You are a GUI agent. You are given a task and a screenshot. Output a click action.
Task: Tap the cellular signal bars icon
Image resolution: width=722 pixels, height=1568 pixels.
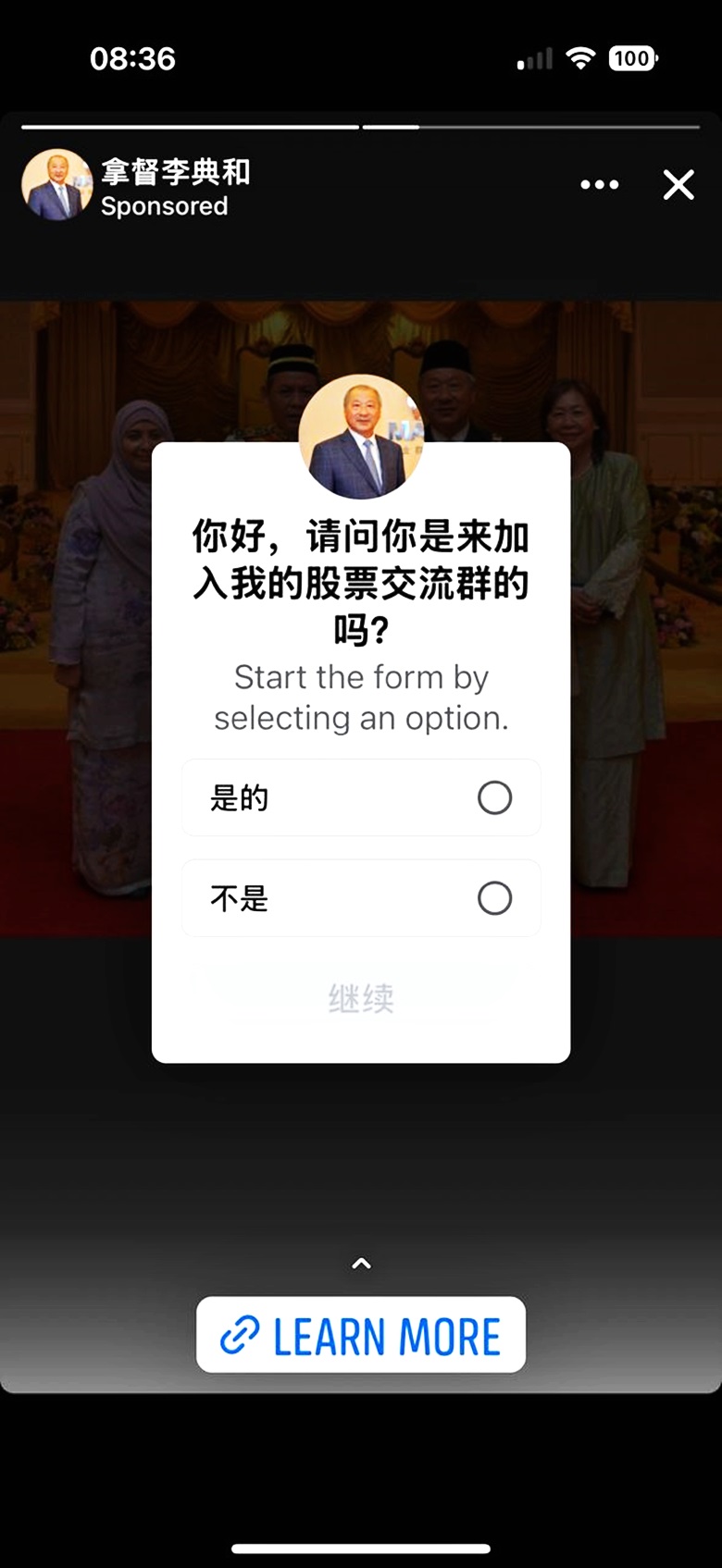click(533, 57)
